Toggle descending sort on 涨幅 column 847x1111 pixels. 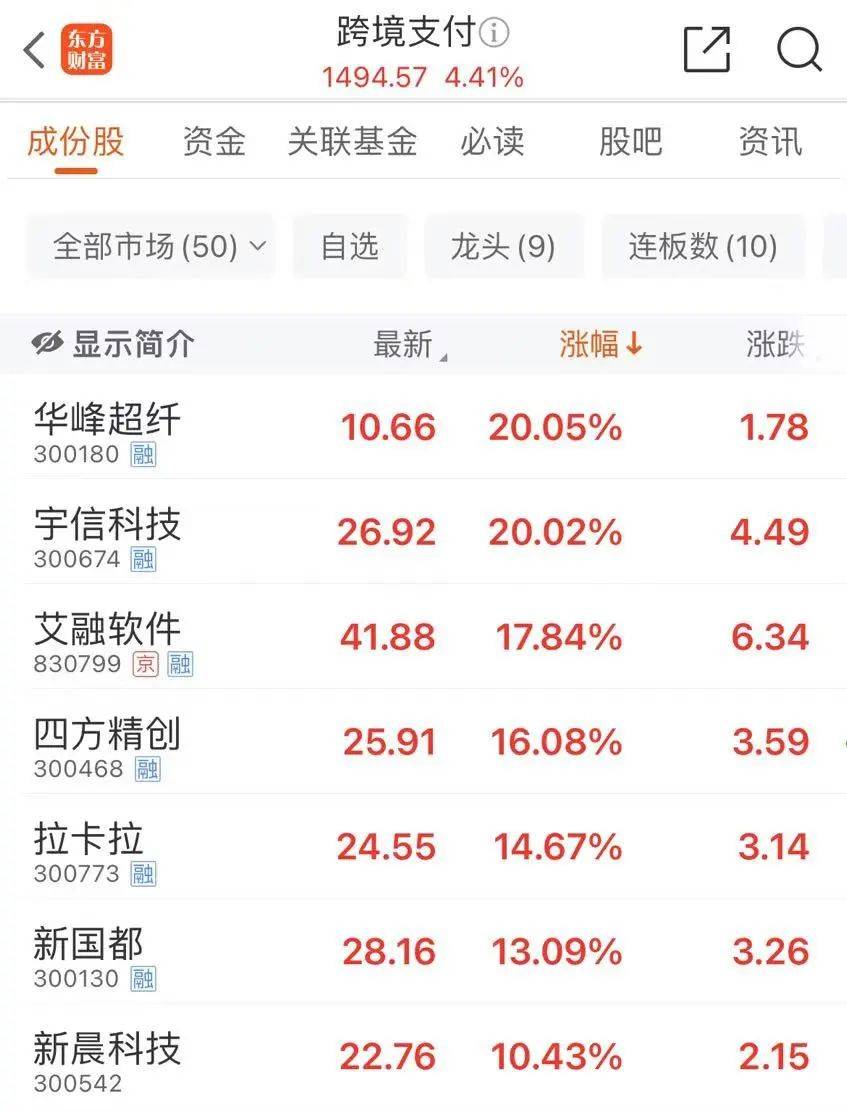click(601, 344)
